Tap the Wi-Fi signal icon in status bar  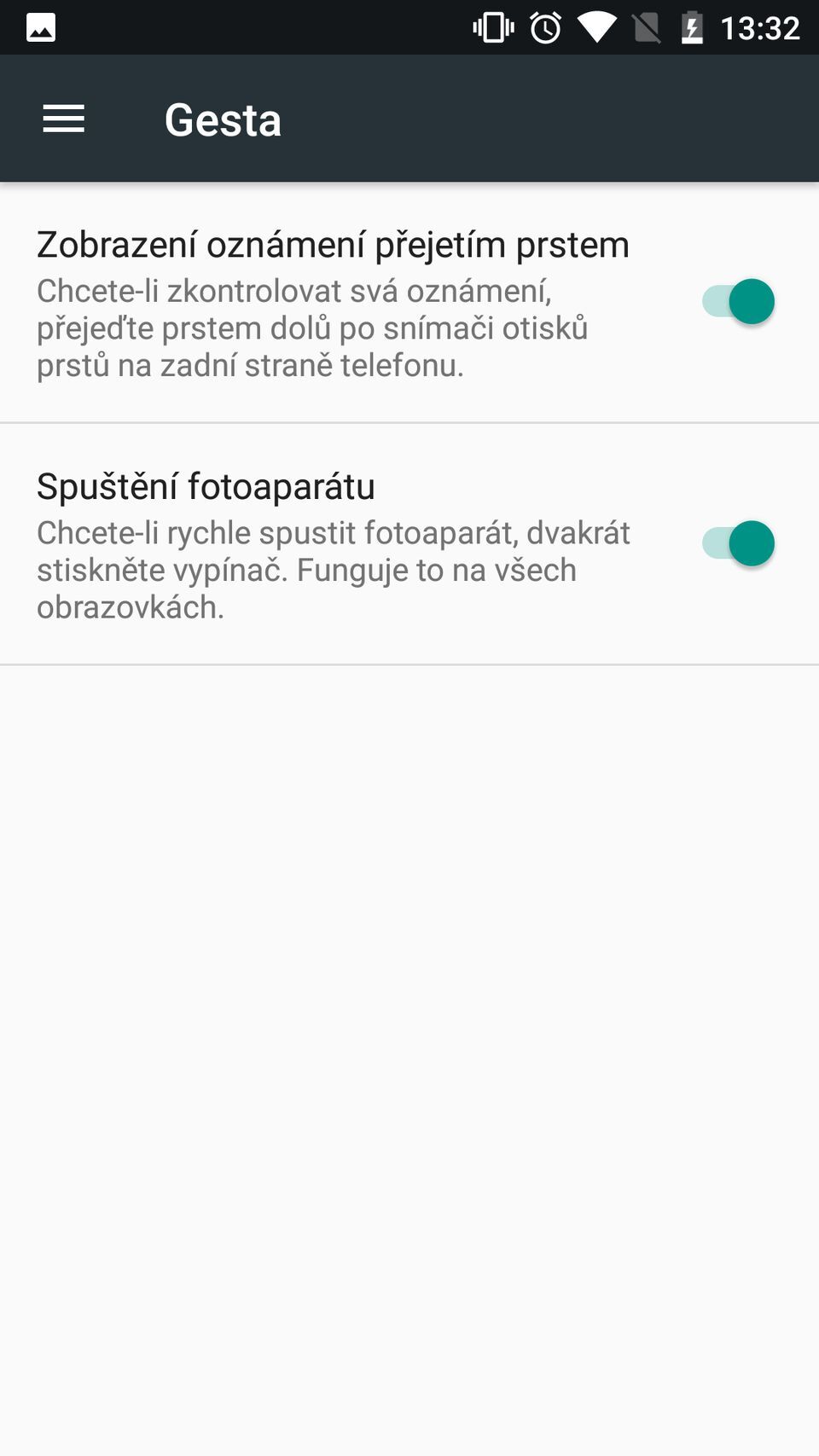point(597,26)
